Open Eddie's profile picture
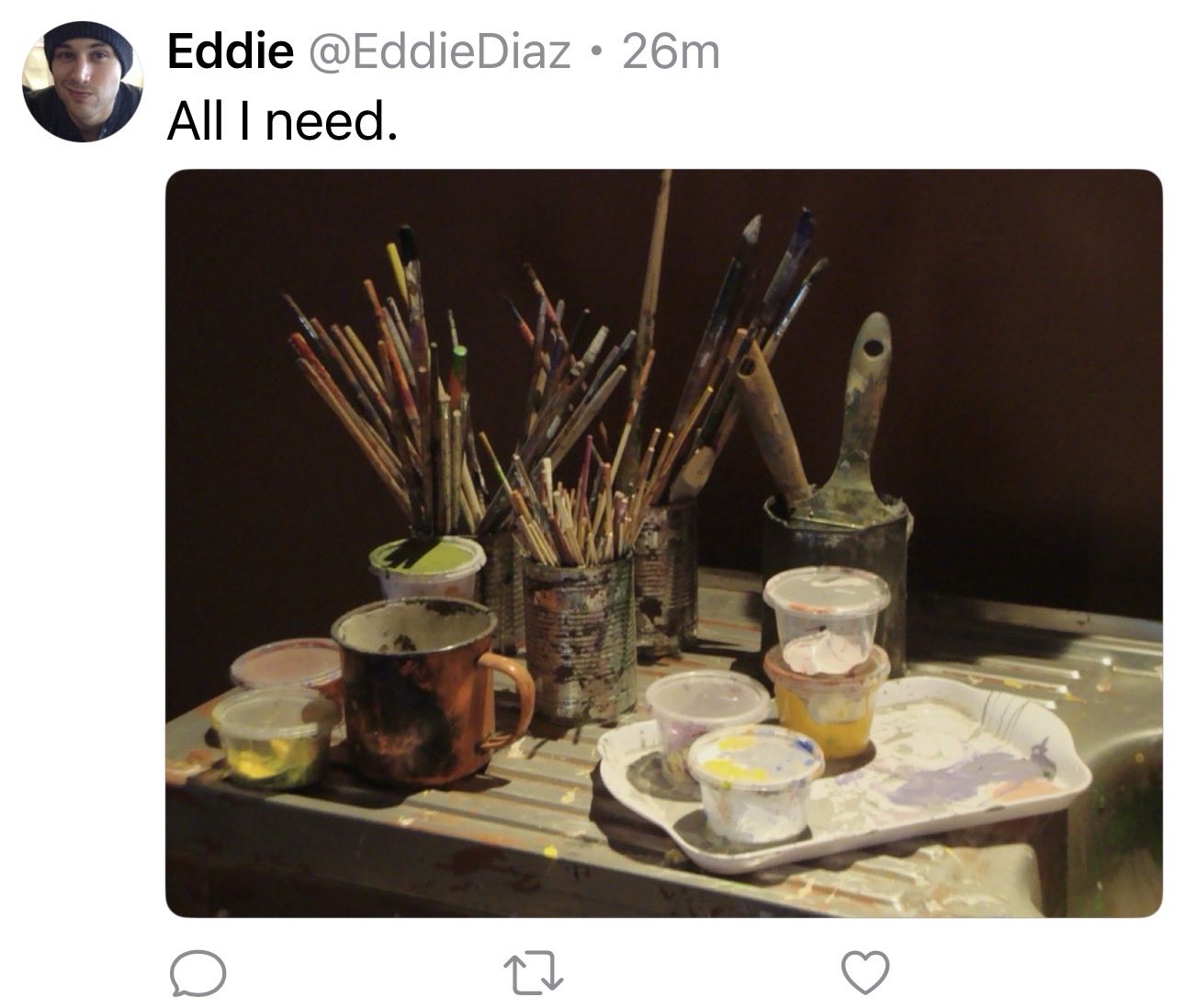1185x1008 pixels. click(83, 82)
